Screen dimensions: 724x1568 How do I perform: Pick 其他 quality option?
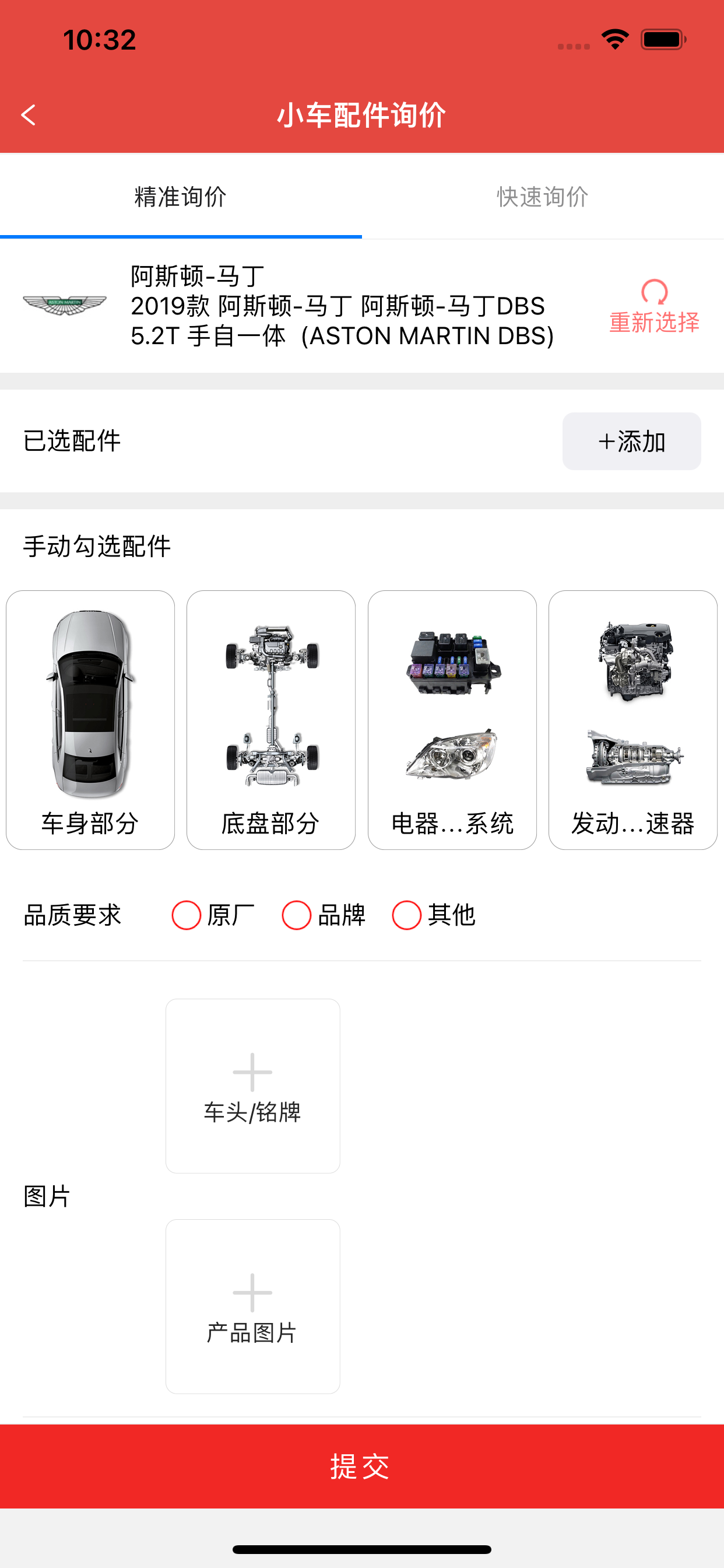tap(434, 915)
